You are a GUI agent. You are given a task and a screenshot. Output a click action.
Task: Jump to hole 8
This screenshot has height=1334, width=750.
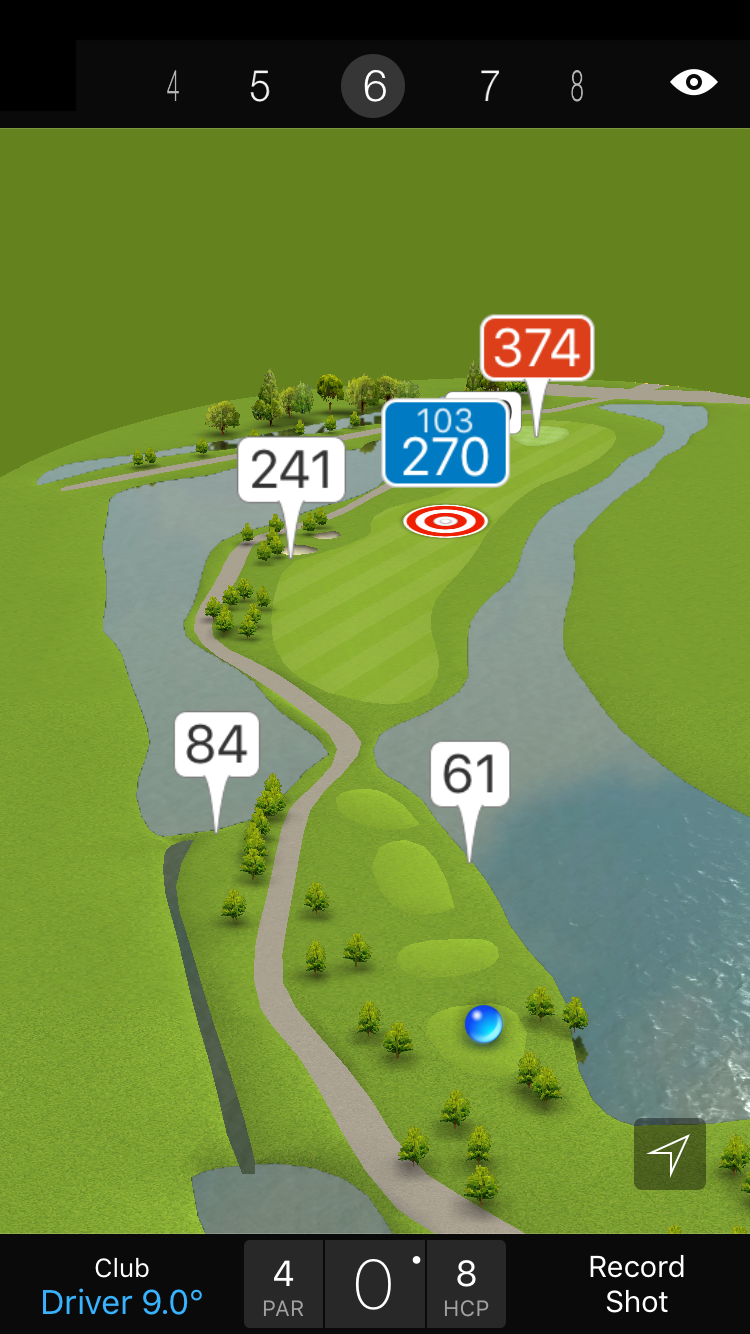point(577,87)
